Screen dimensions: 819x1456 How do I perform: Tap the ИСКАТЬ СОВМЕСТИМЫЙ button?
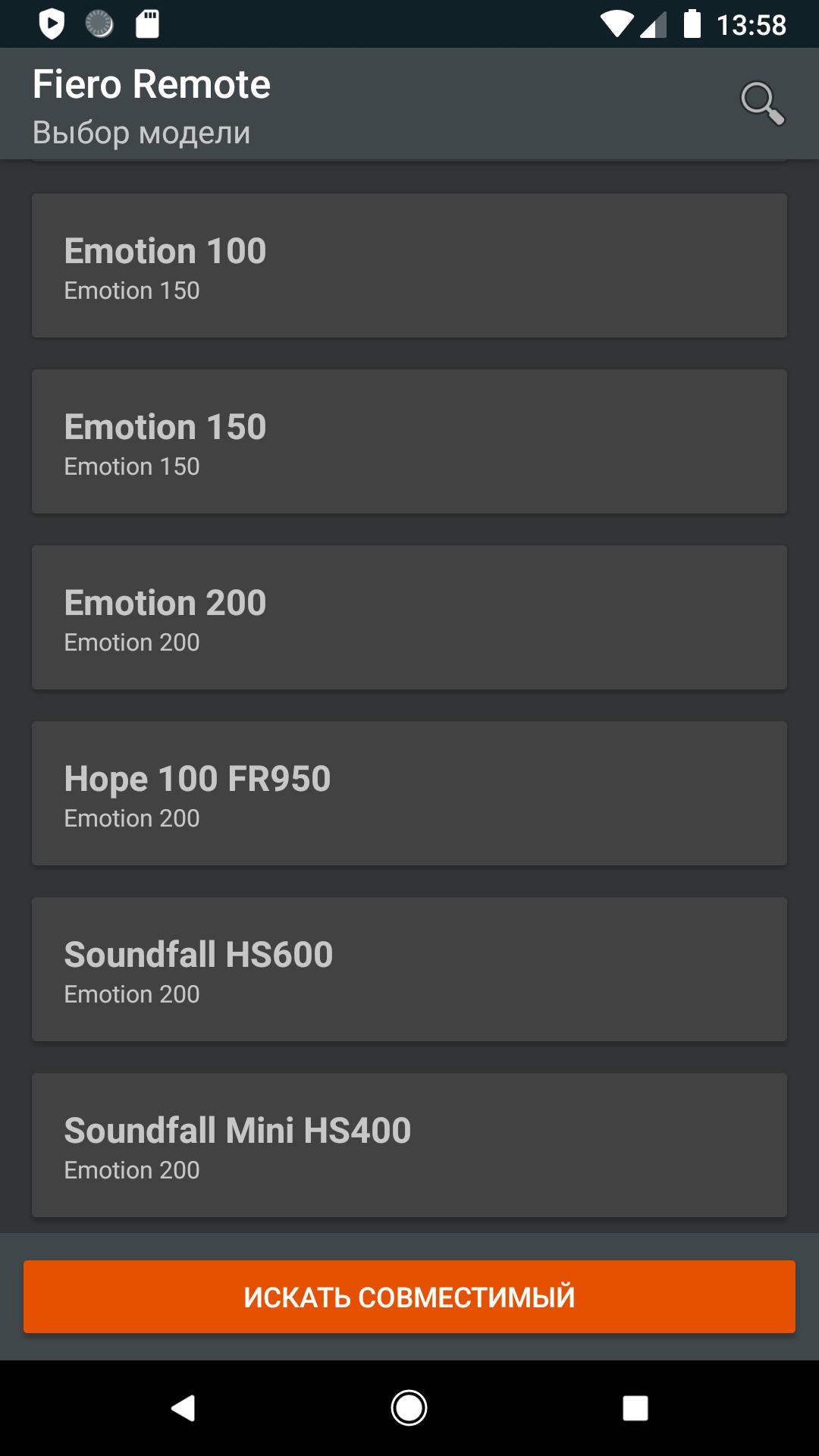[409, 1297]
